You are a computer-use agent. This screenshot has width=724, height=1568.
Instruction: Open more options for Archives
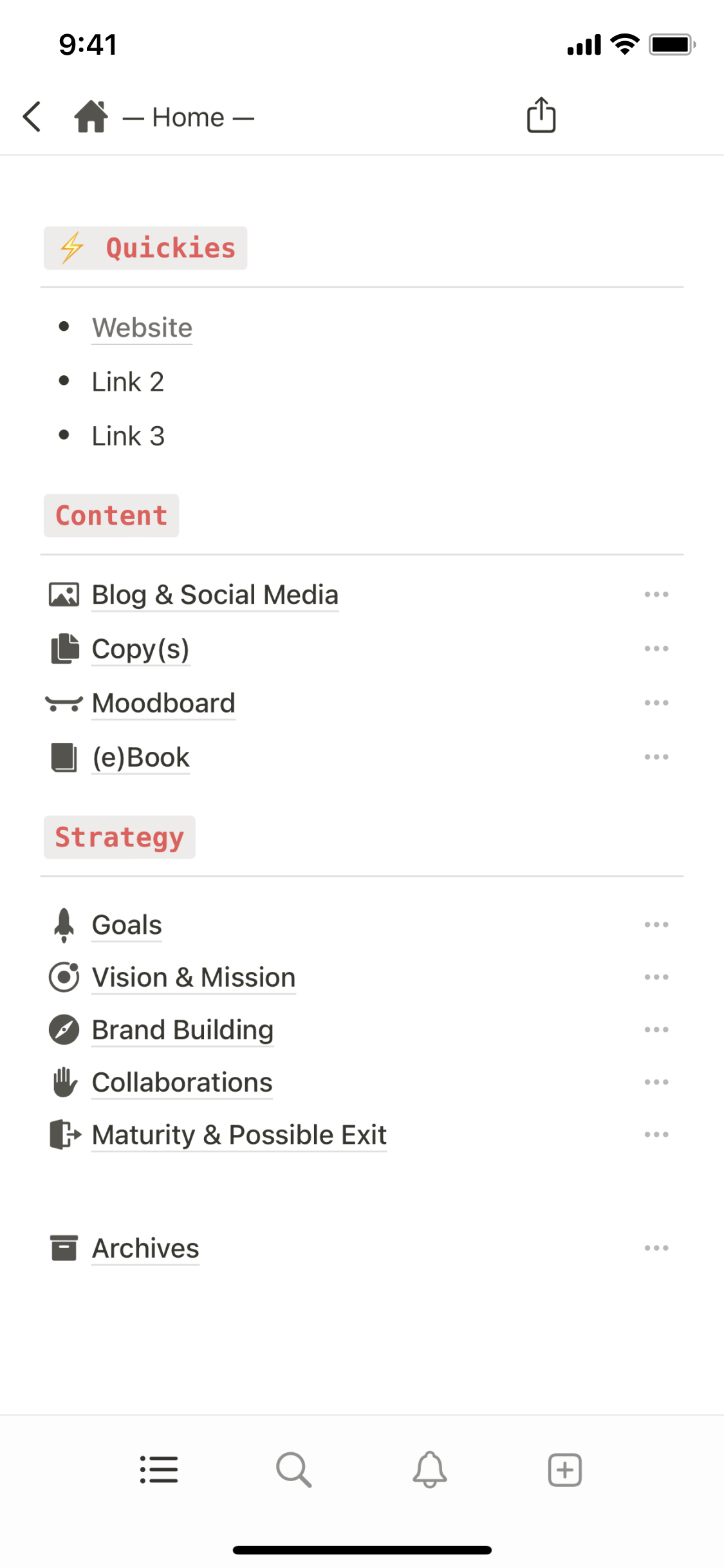pos(656,1248)
